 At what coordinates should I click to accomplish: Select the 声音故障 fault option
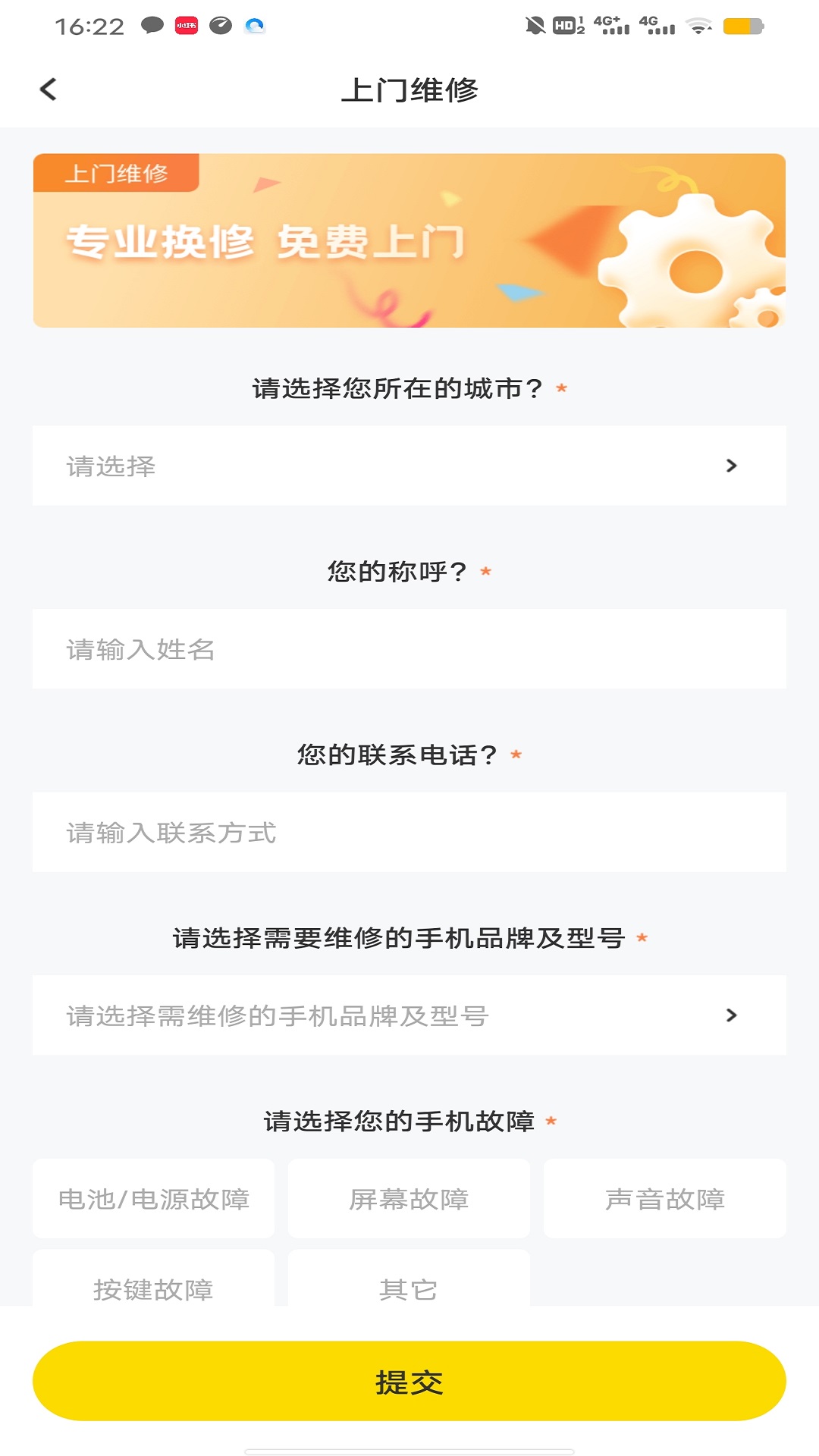click(665, 1199)
